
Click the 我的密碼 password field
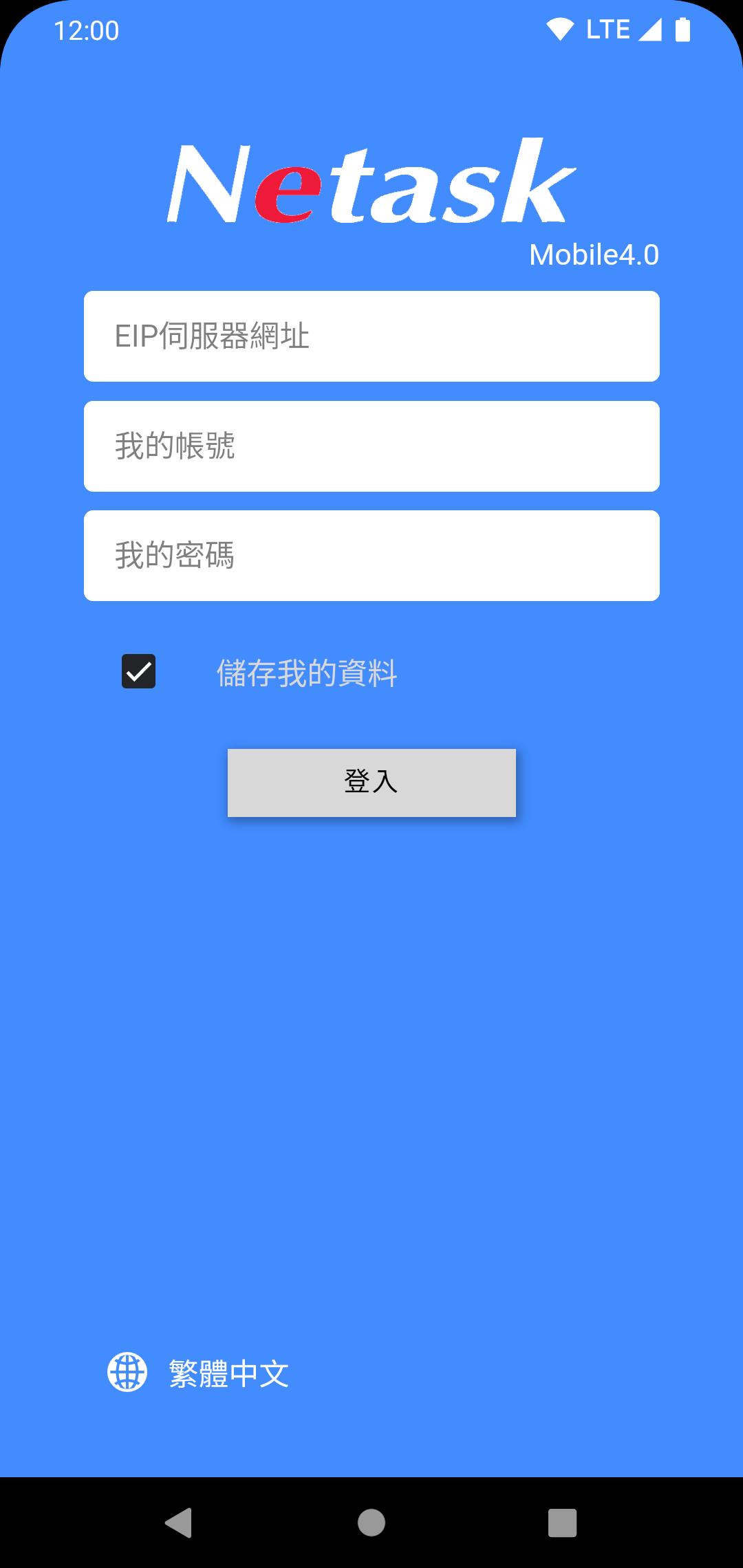370,554
